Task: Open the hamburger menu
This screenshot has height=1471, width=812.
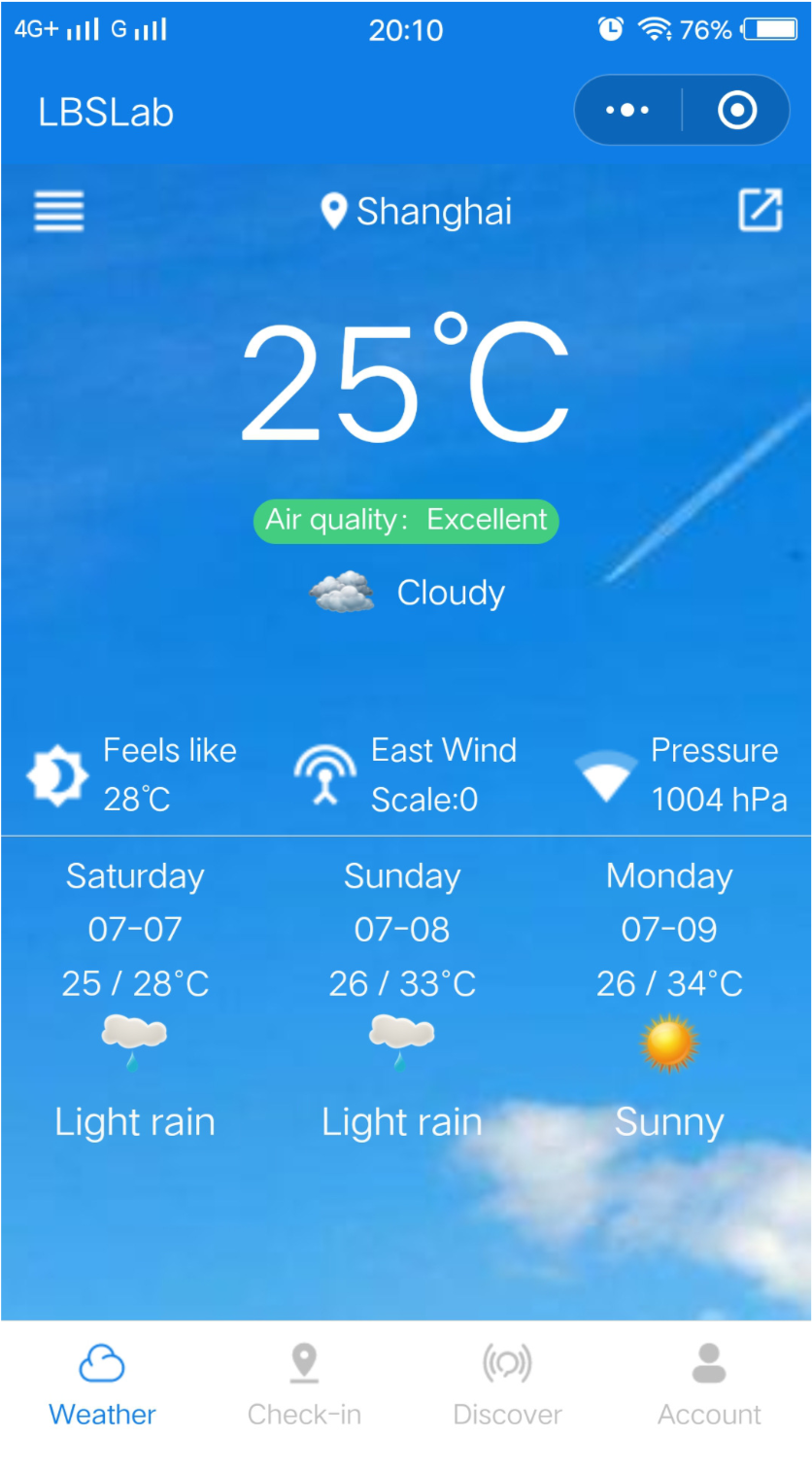Action: pos(59,211)
